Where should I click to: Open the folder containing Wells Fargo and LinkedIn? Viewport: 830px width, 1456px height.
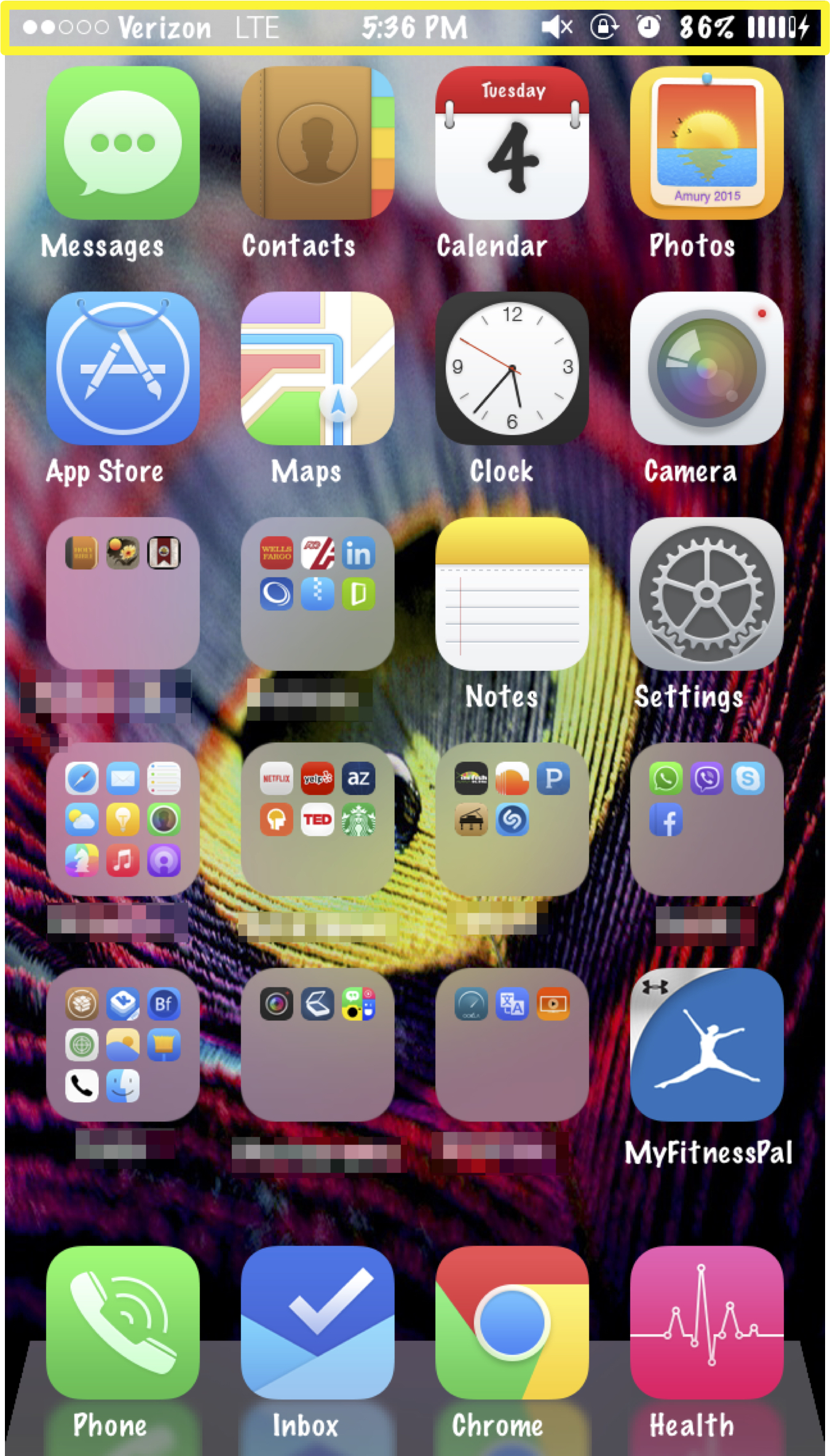click(317, 593)
